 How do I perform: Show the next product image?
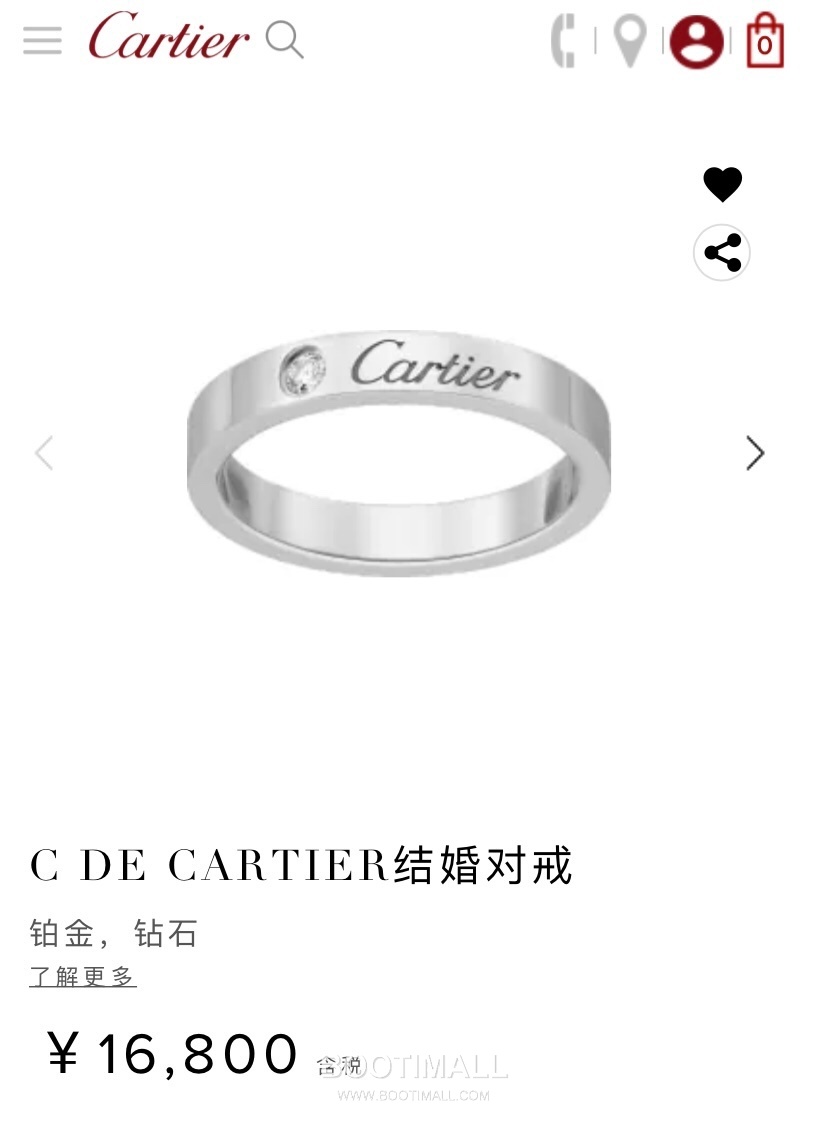point(755,453)
